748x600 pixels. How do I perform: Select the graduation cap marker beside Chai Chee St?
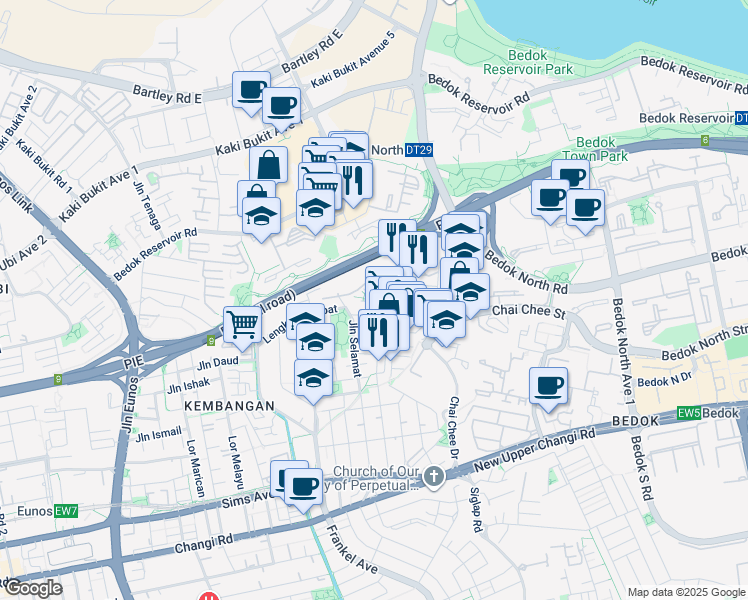click(x=470, y=292)
